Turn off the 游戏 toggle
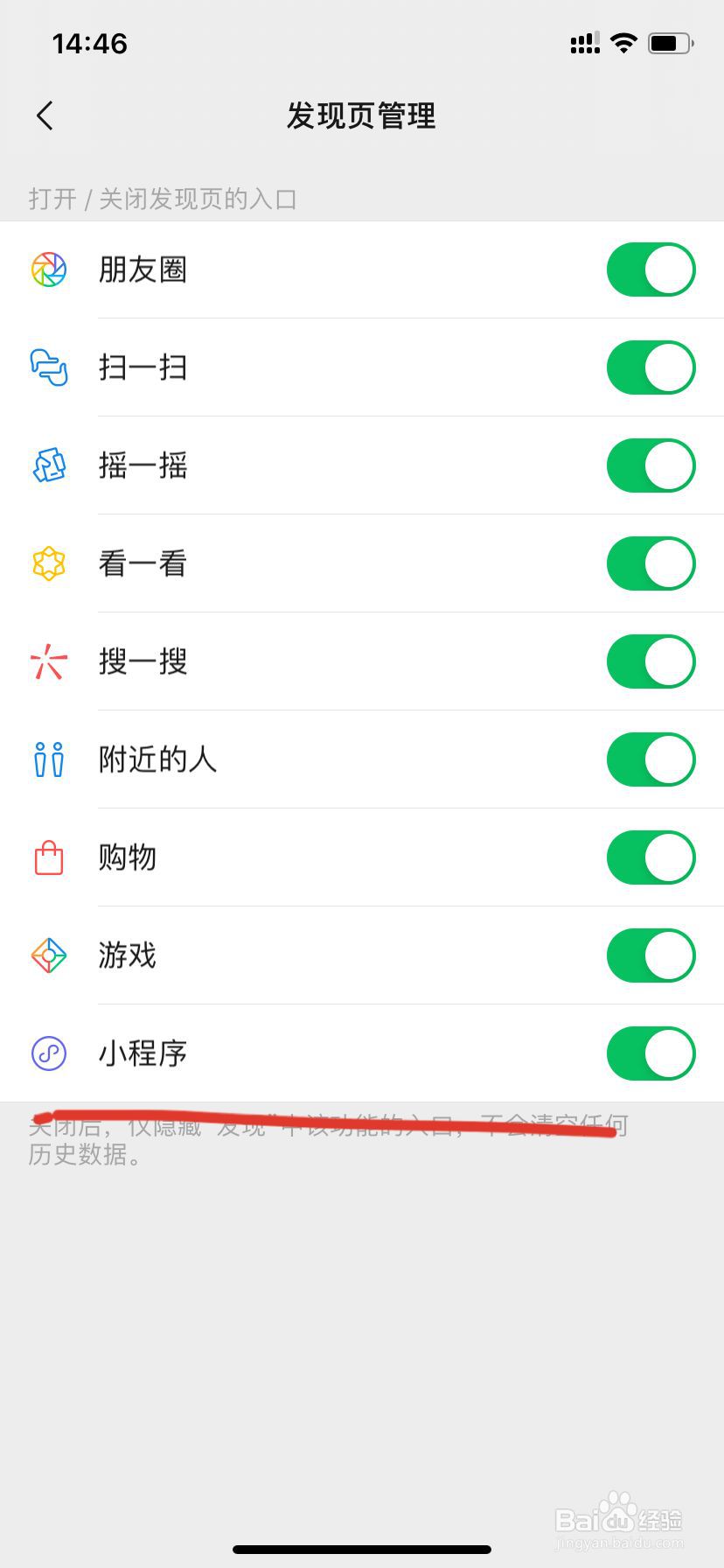The image size is (724, 1568). (651, 956)
